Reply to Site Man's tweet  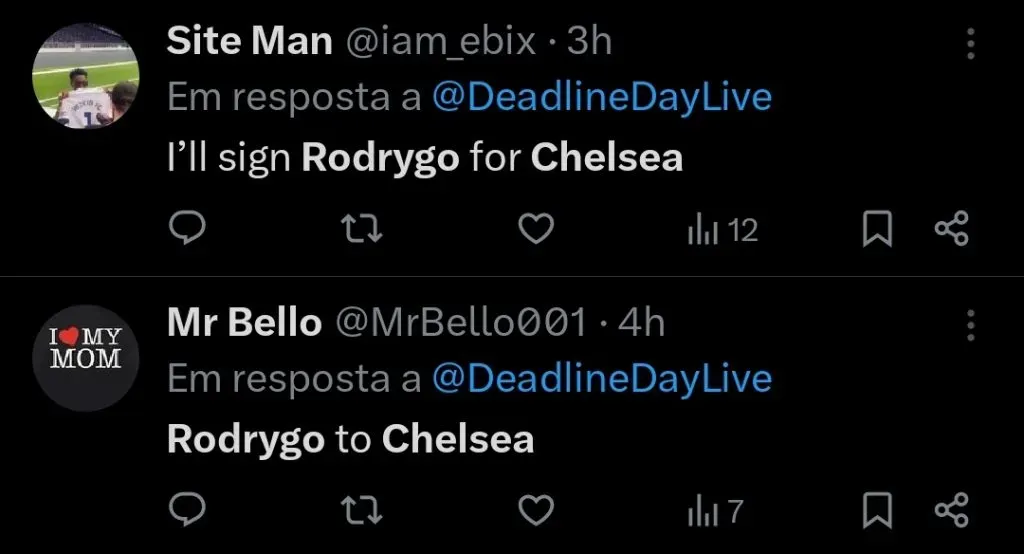click(186, 231)
